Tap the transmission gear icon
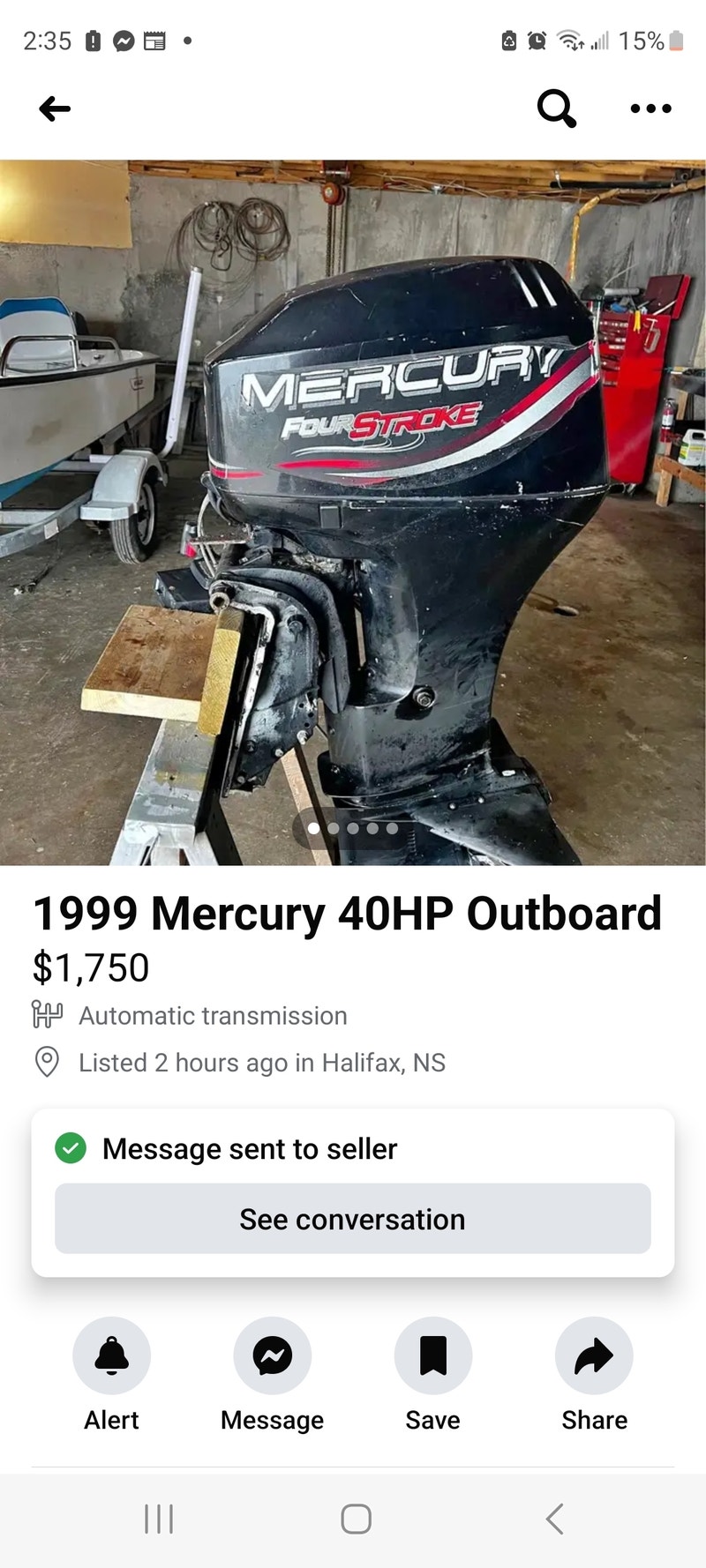The height and width of the screenshot is (1568, 706). pos(46,1015)
